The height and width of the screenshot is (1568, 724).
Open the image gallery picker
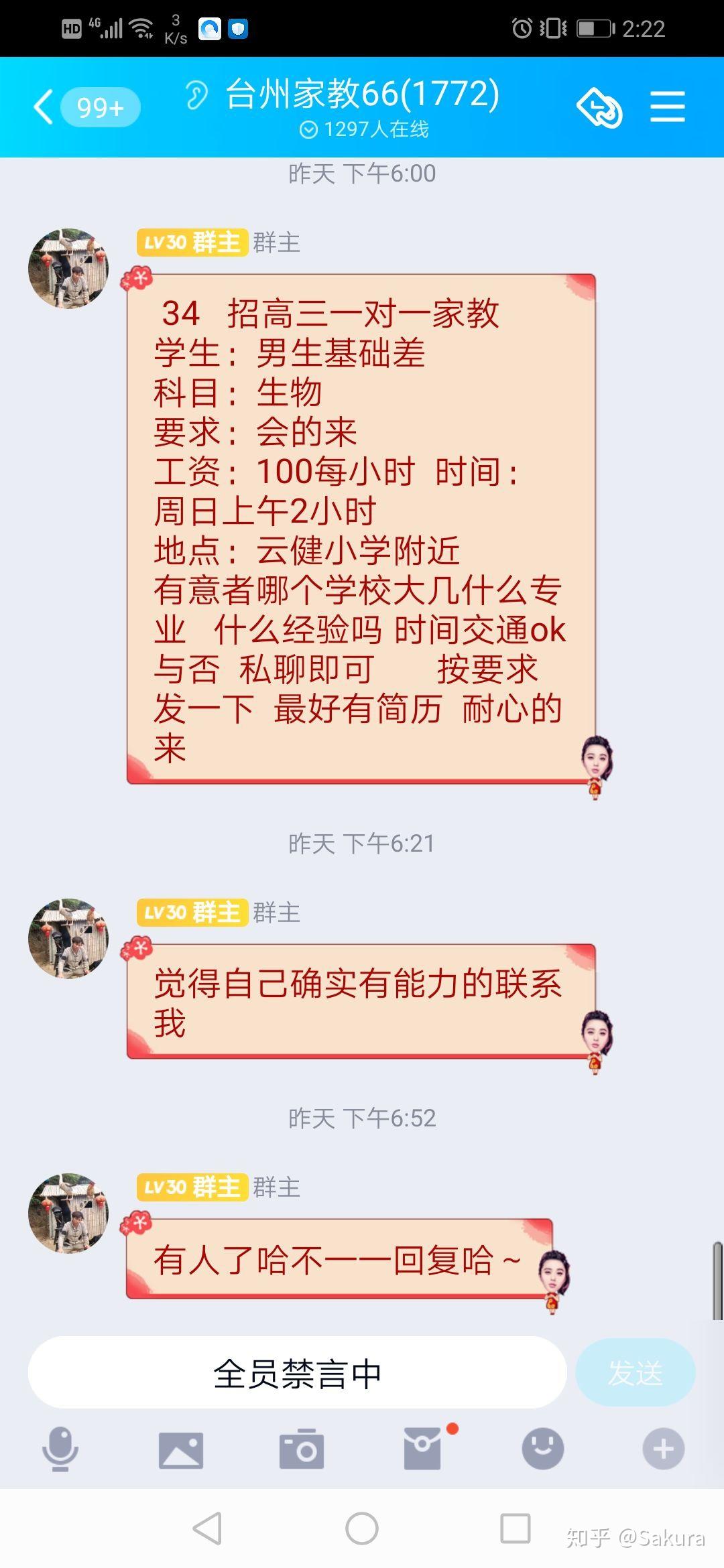180,1449
